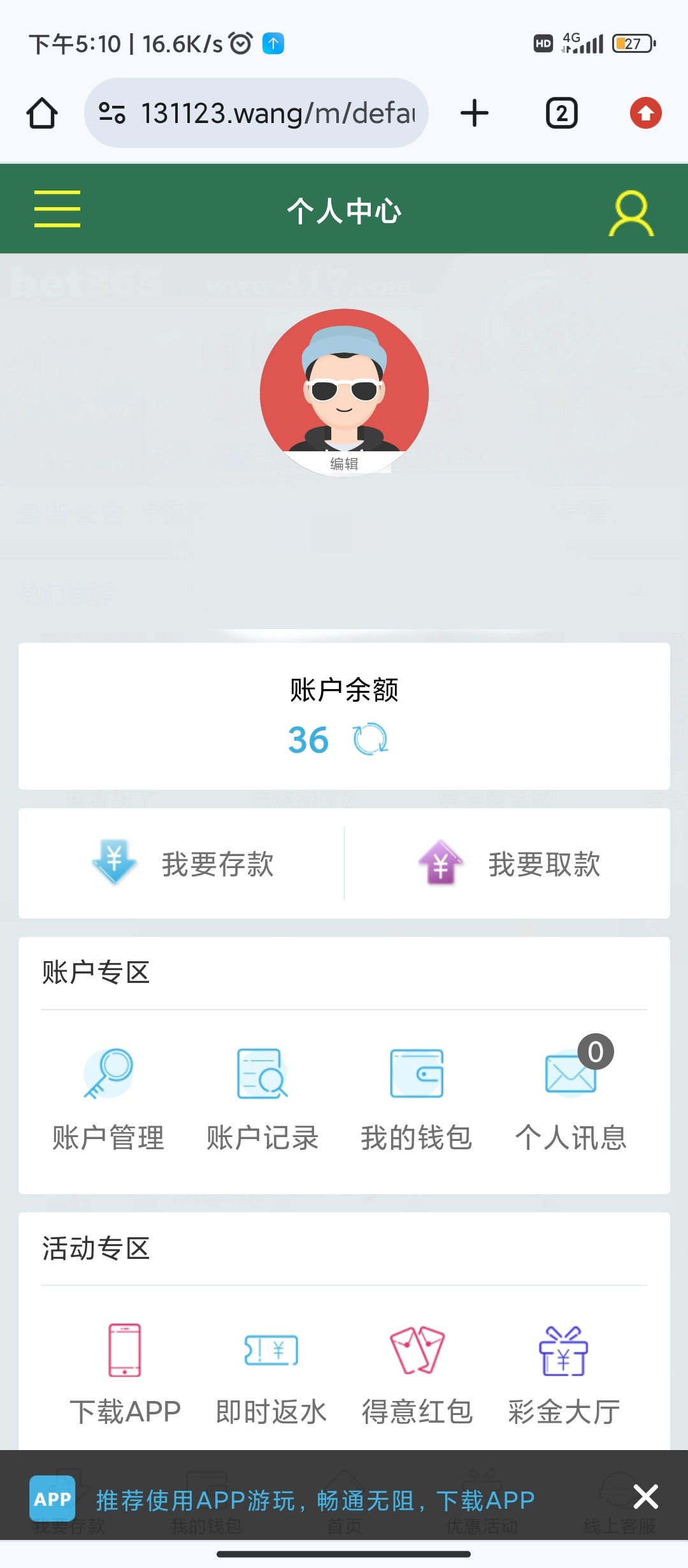Image resolution: width=688 pixels, height=1568 pixels.
Task: Refresh the account balance
Action: click(x=370, y=739)
